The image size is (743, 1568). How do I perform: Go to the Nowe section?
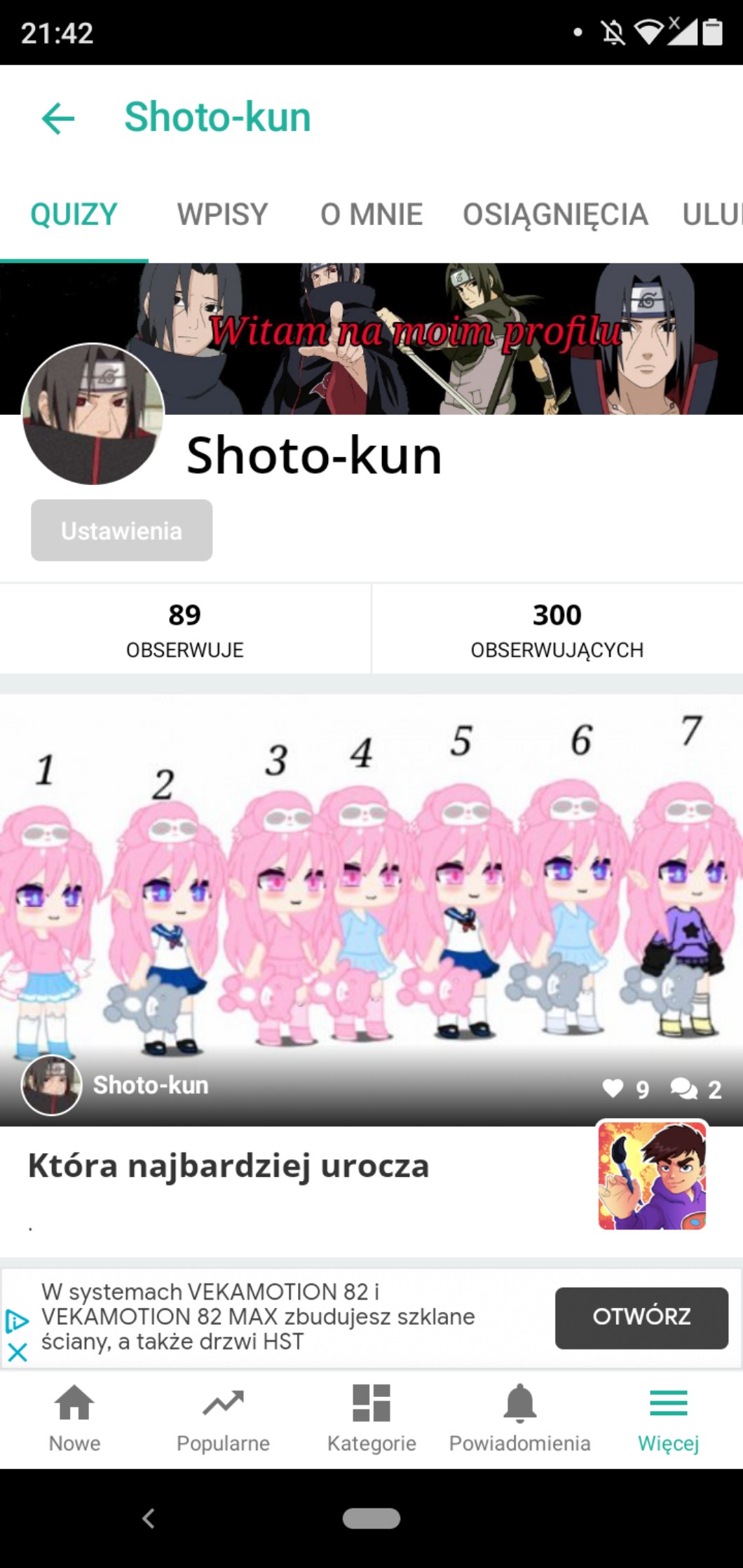pyautogui.click(x=74, y=1417)
